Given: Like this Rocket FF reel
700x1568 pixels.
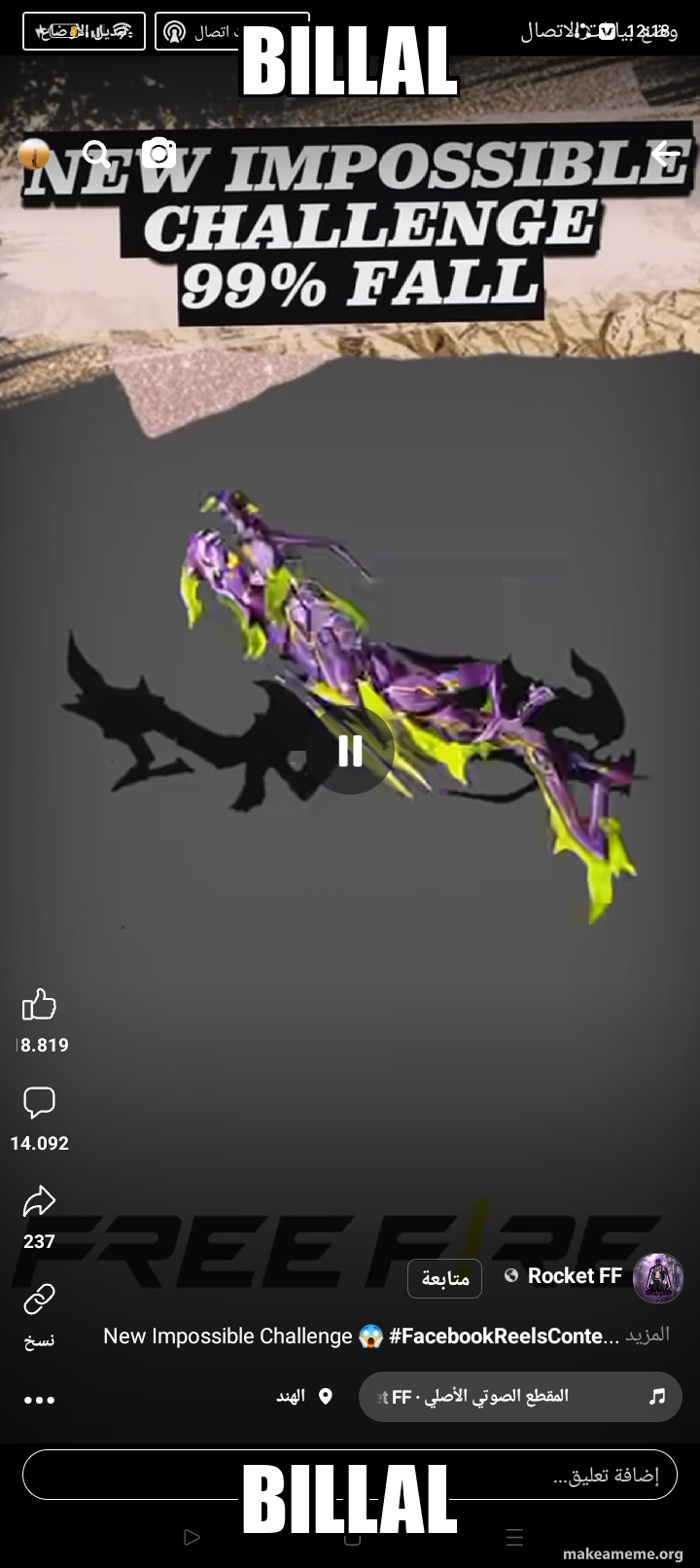Looking at the screenshot, I should 40,1005.
